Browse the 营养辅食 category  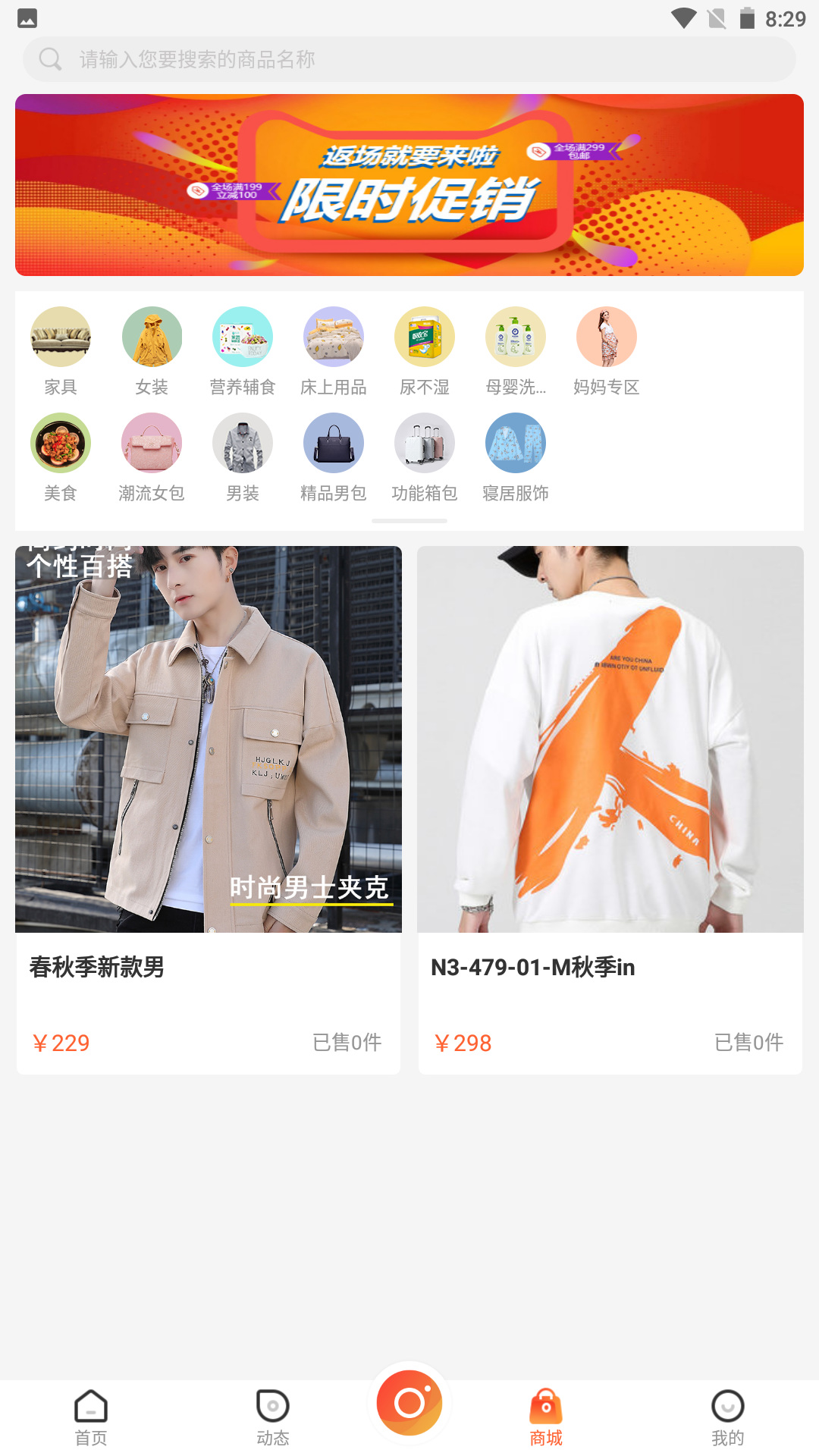(243, 350)
